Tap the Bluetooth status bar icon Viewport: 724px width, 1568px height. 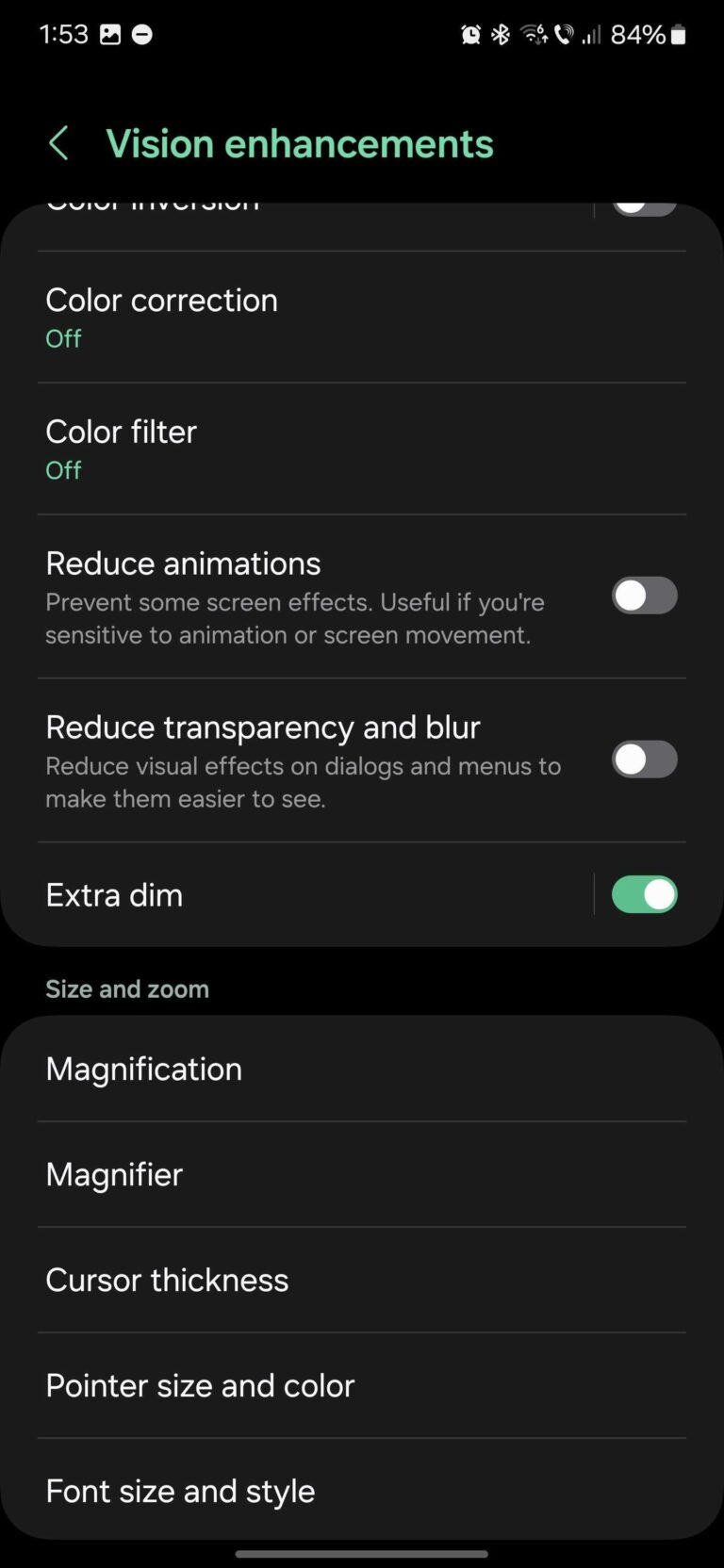click(500, 35)
